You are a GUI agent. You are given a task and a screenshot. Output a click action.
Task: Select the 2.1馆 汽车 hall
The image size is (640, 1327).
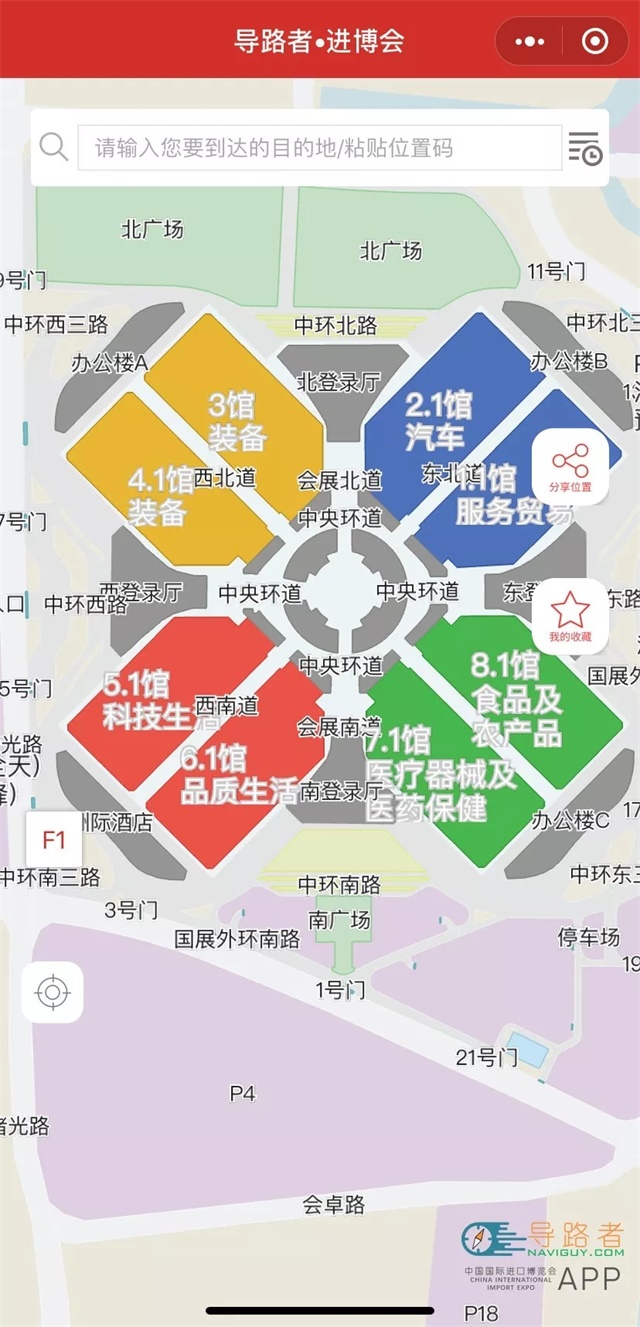click(x=438, y=420)
